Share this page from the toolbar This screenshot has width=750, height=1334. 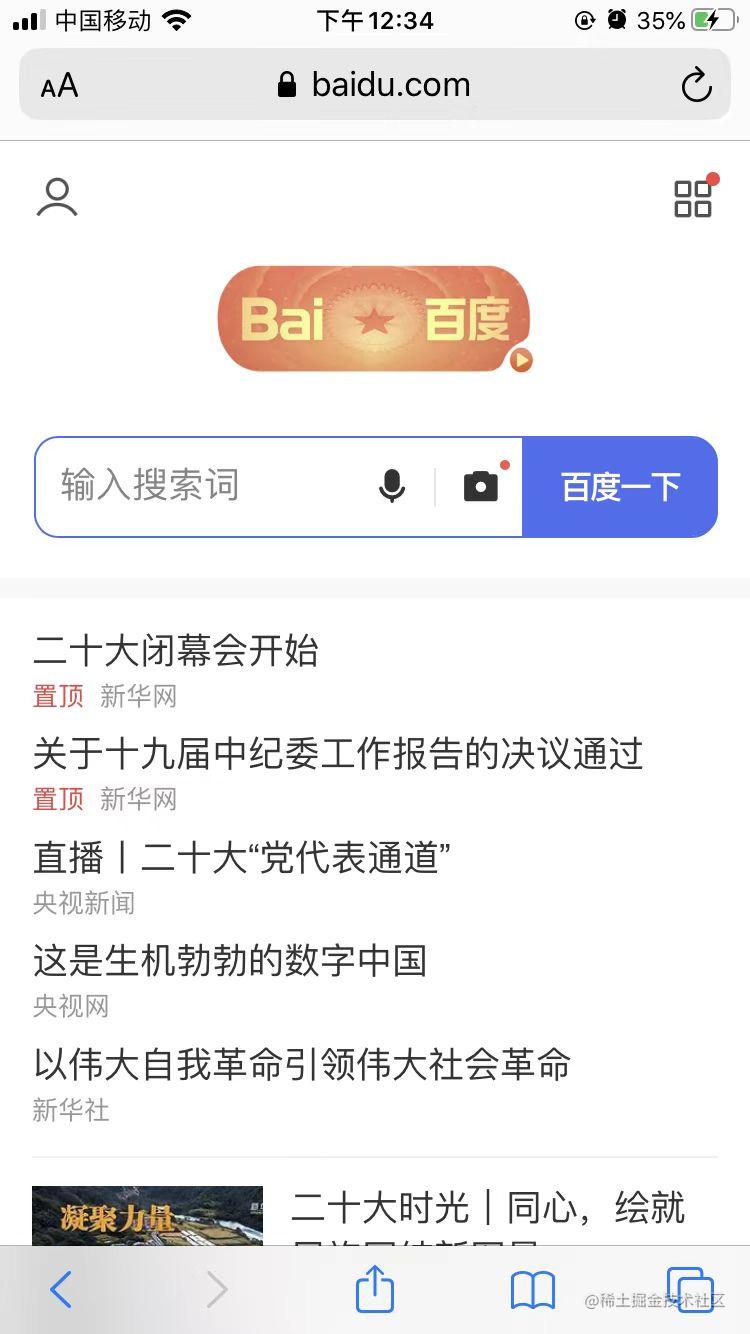[375, 1288]
